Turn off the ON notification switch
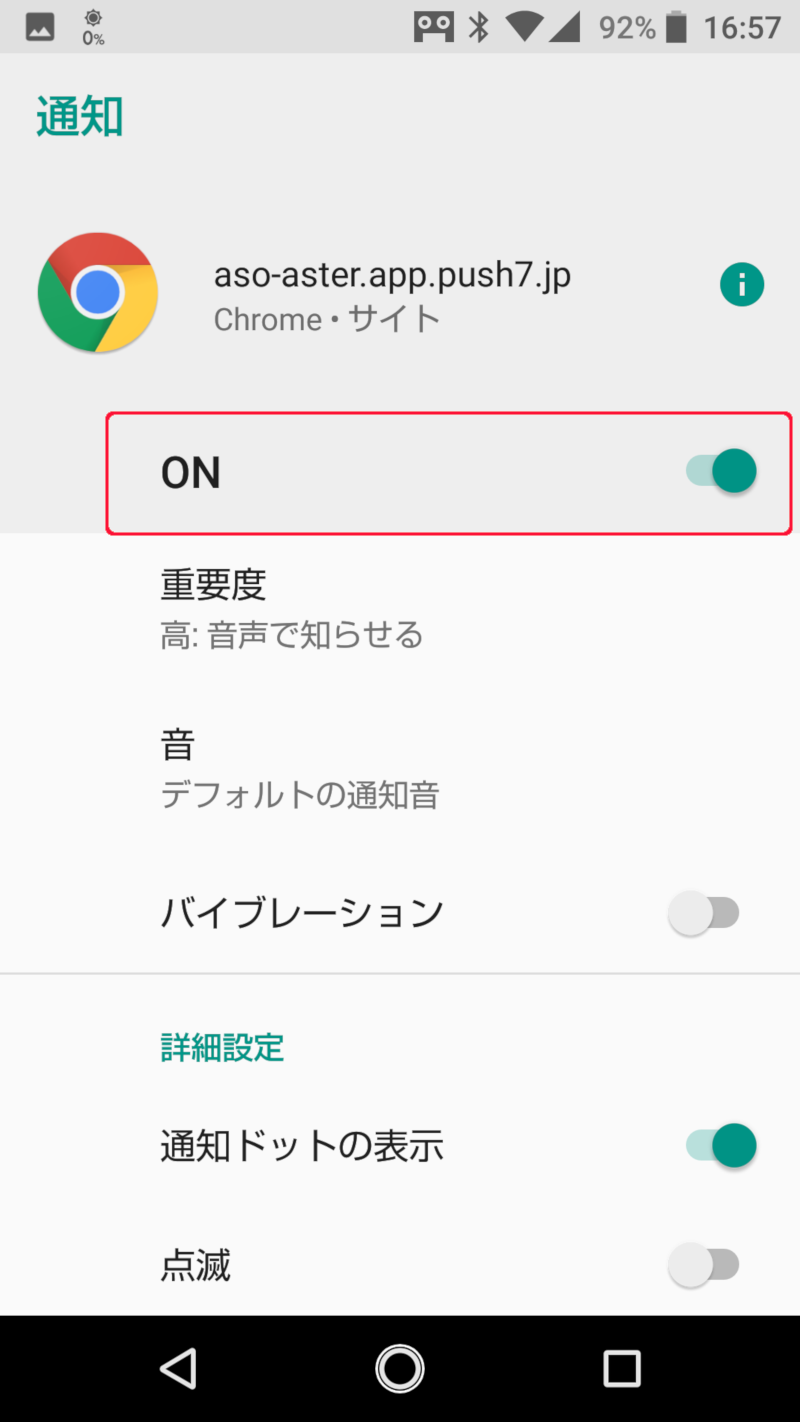Image resolution: width=800 pixels, height=1422 pixels. 720,471
